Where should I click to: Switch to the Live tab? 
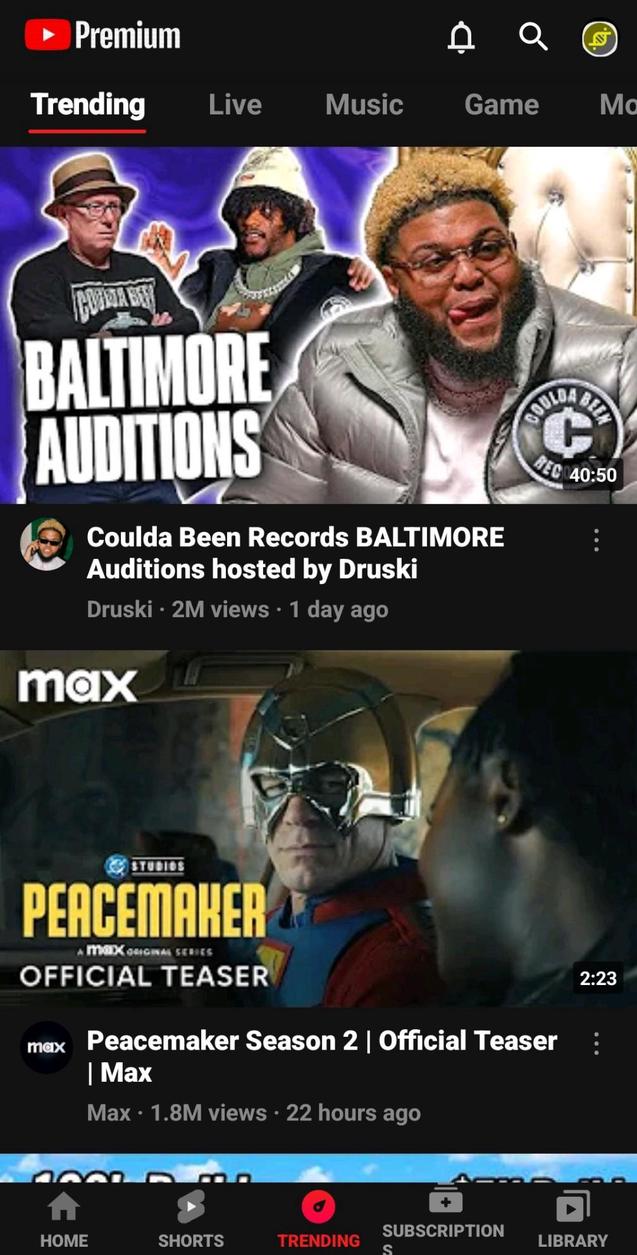coord(235,105)
